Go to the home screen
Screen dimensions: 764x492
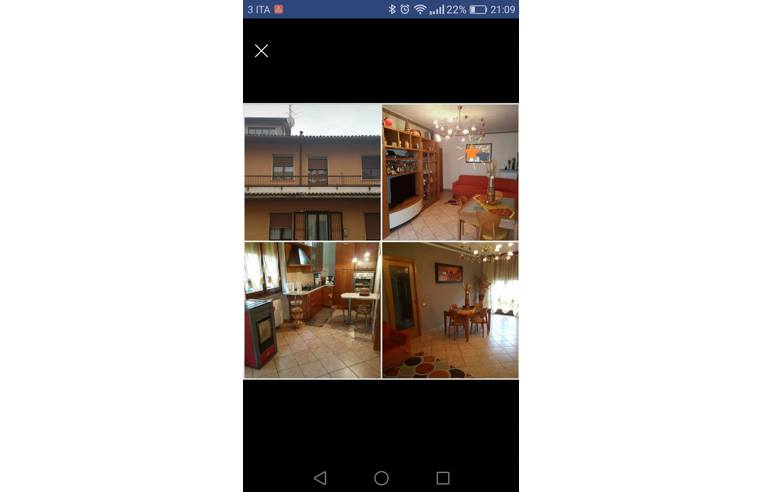point(381,478)
